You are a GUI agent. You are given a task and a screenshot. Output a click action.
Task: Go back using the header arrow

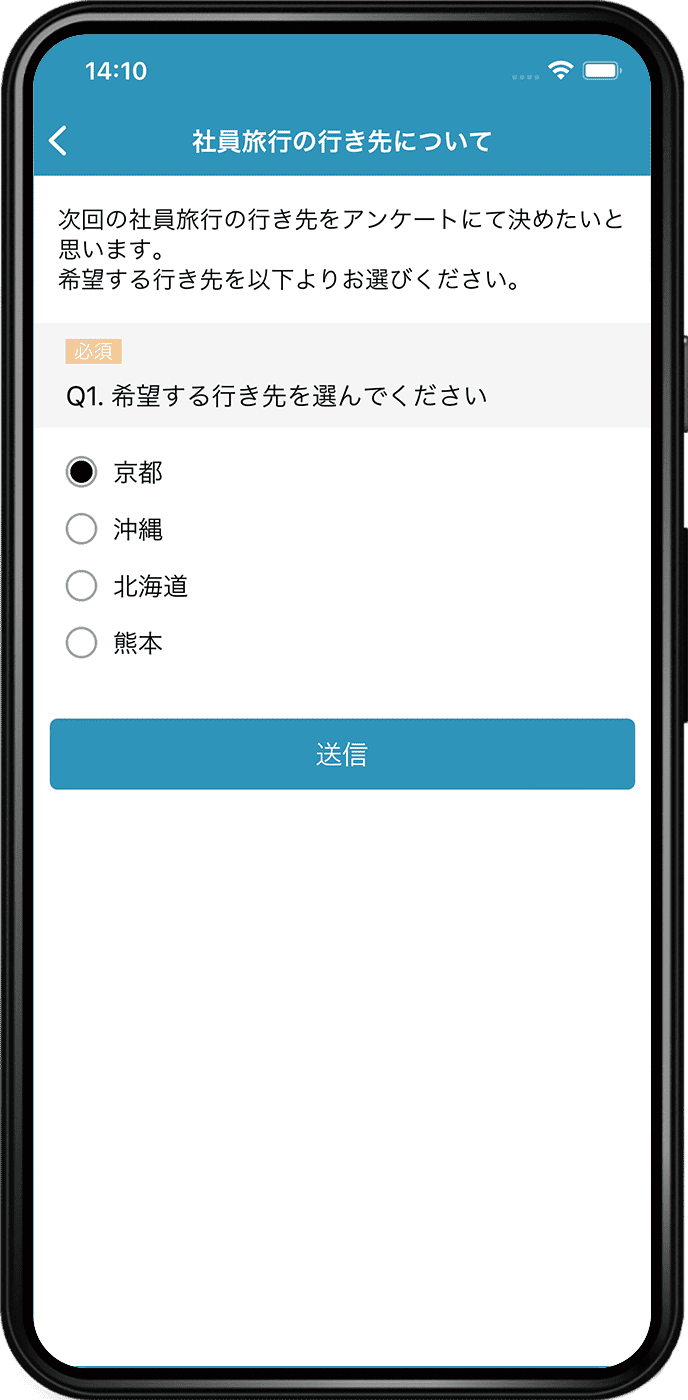(59, 141)
